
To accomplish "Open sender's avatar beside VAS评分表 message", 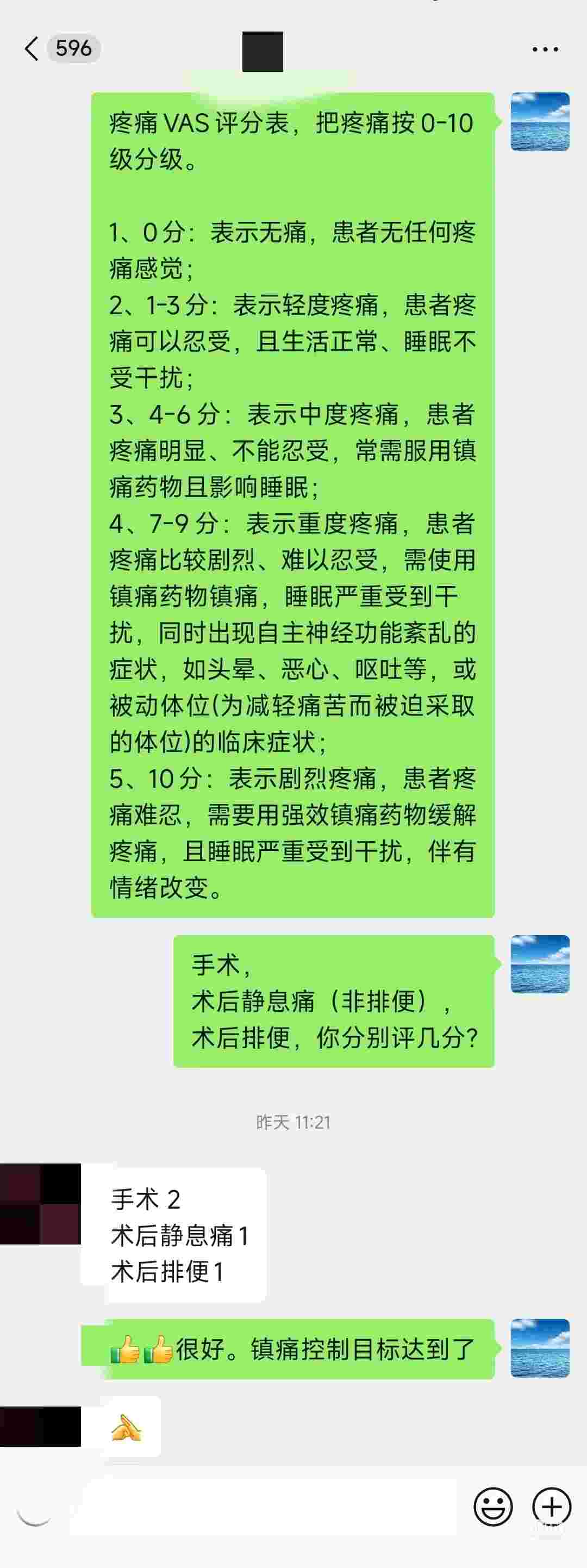I will pyautogui.click(x=540, y=122).
